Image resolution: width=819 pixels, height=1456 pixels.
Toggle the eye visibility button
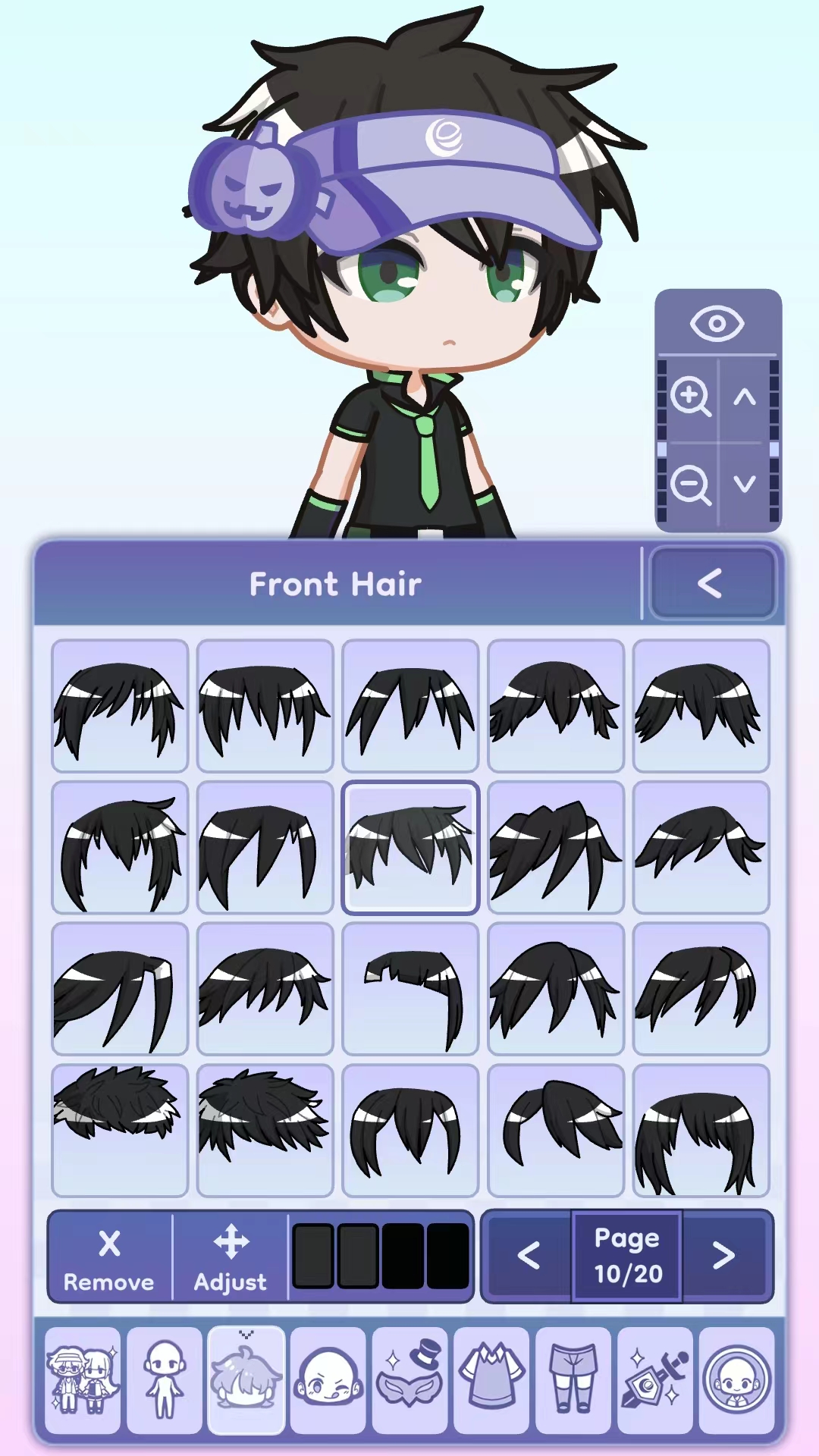pos(717,324)
